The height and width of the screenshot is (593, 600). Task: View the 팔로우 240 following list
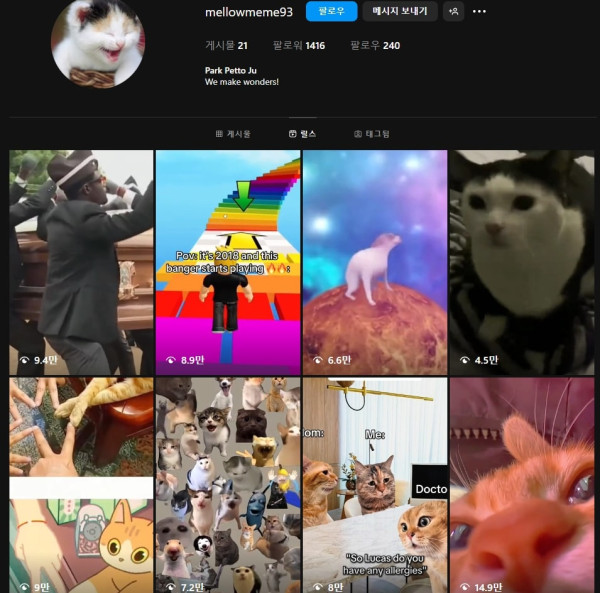click(x=375, y=45)
